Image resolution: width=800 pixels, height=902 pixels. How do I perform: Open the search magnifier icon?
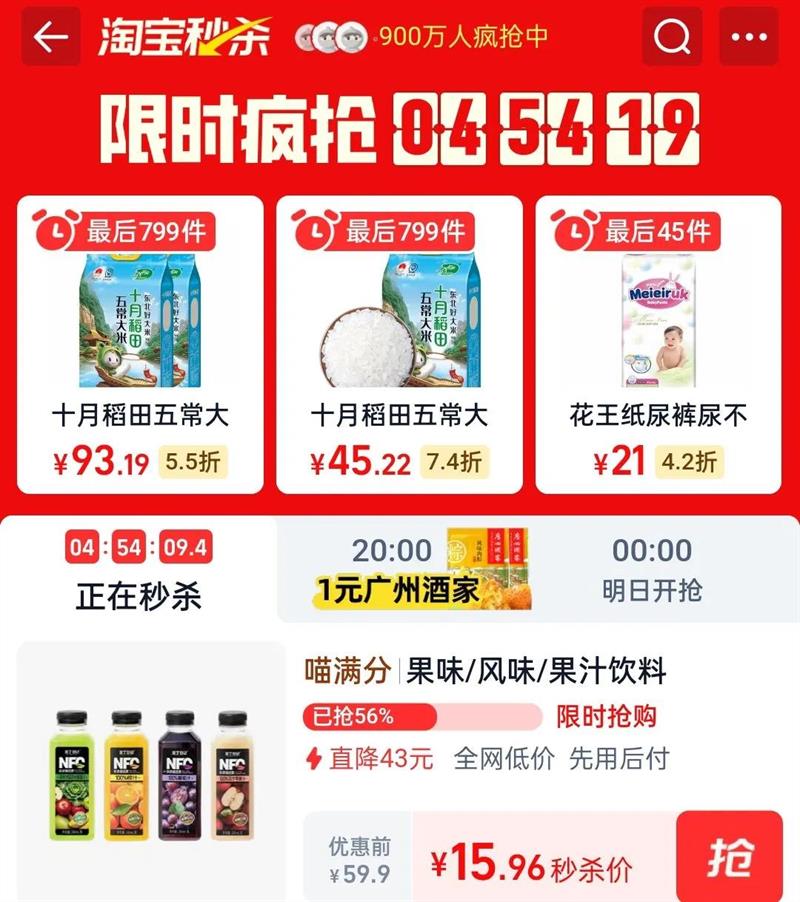672,37
